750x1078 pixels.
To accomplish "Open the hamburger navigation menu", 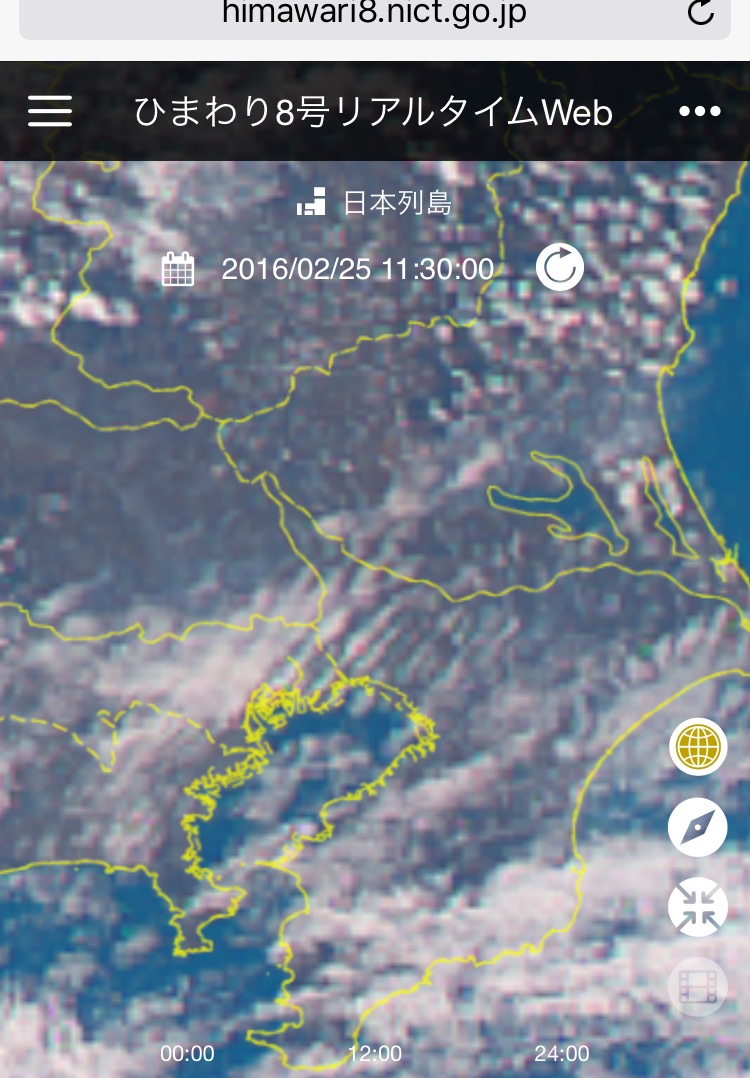I will point(50,111).
